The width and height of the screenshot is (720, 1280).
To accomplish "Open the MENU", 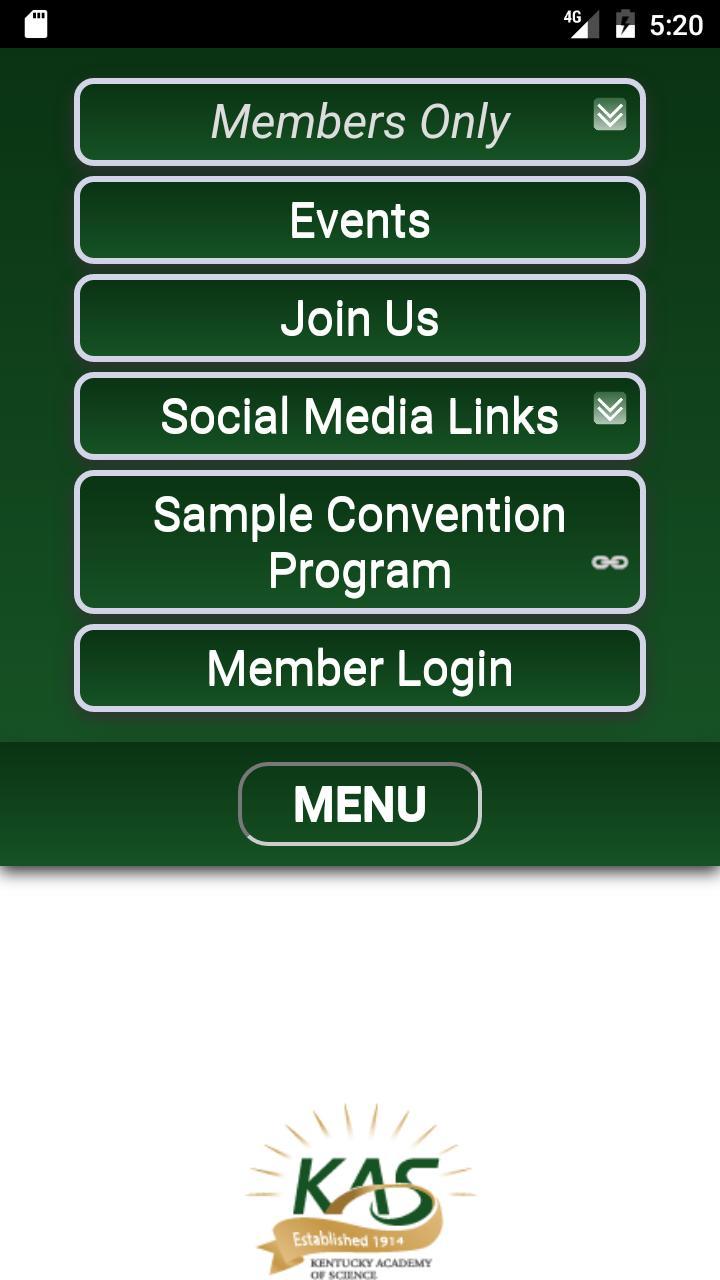I will [360, 803].
